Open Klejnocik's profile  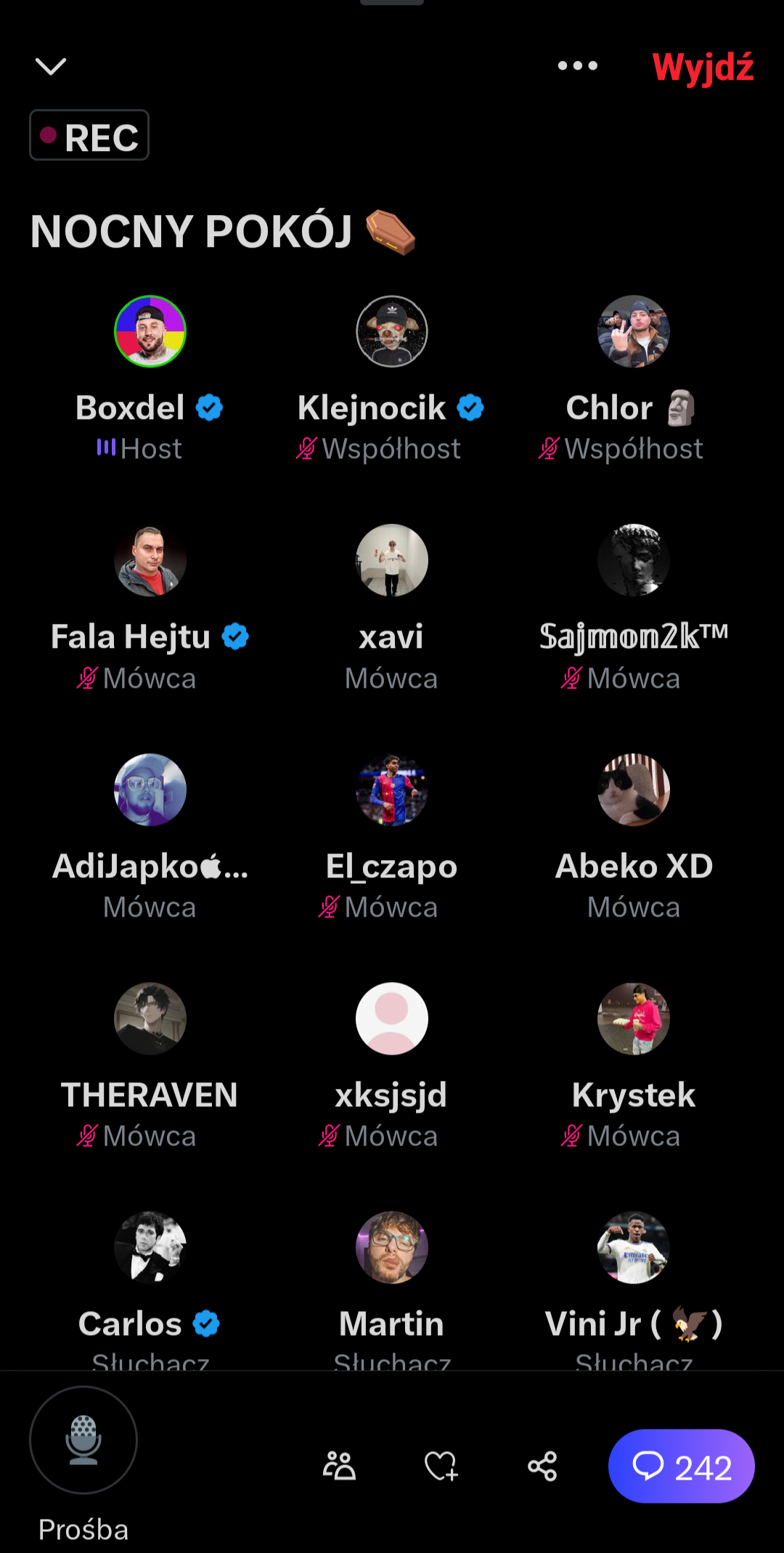pyautogui.click(x=392, y=331)
